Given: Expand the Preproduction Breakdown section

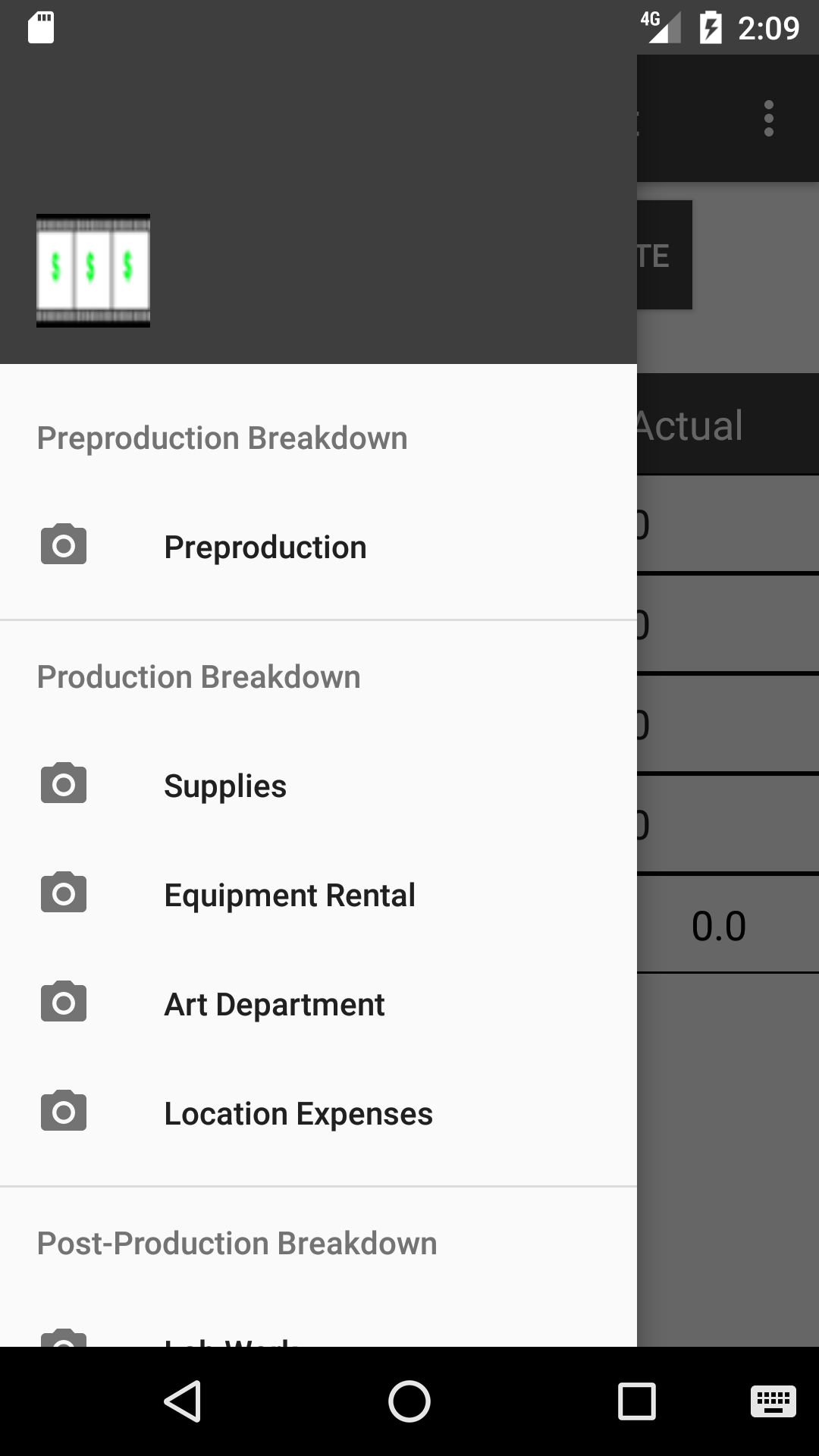Looking at the screenshot, I should [222, 438].
